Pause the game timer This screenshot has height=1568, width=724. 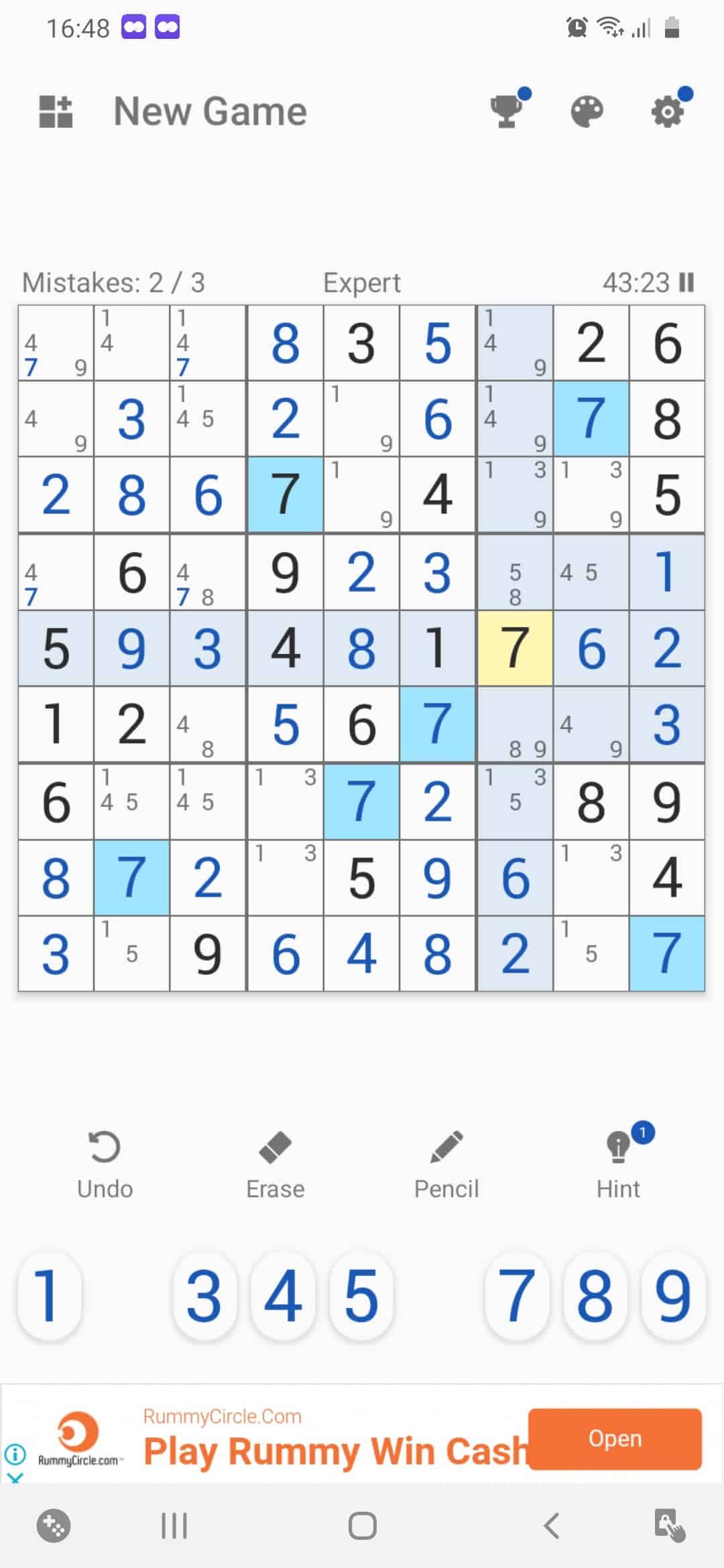(686, 282)
